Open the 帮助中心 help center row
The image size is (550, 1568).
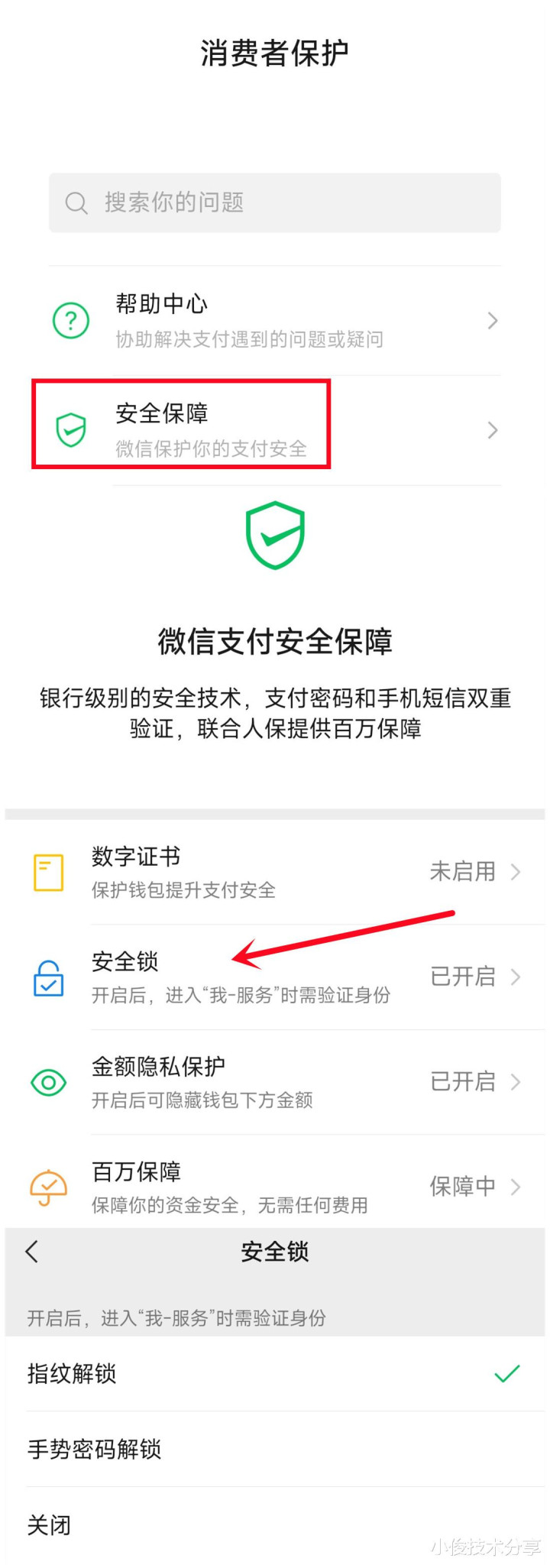[275, 320]
